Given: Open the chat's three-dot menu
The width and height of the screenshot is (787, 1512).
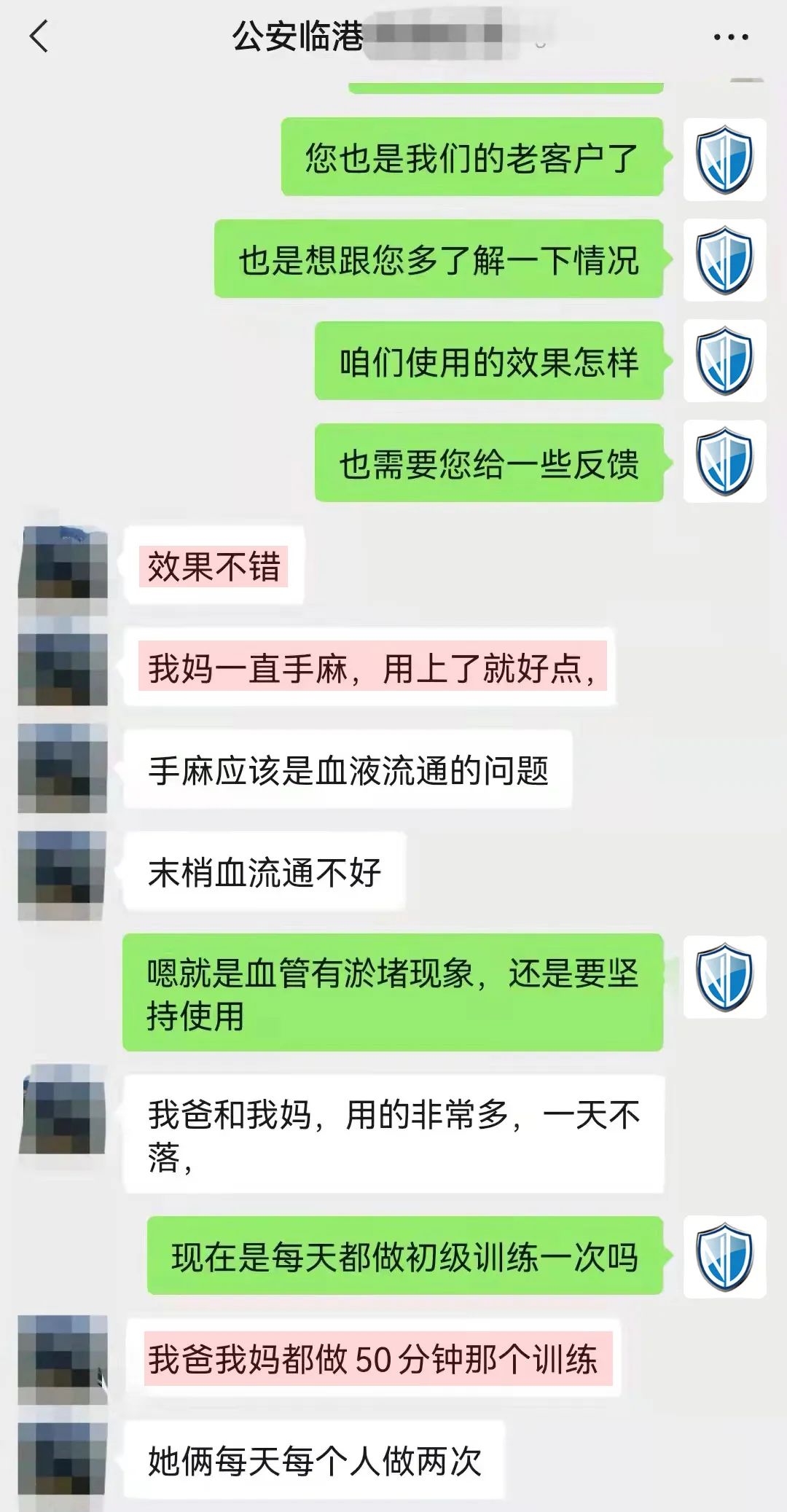Looking at the screenshot, I should pos(731,36).
